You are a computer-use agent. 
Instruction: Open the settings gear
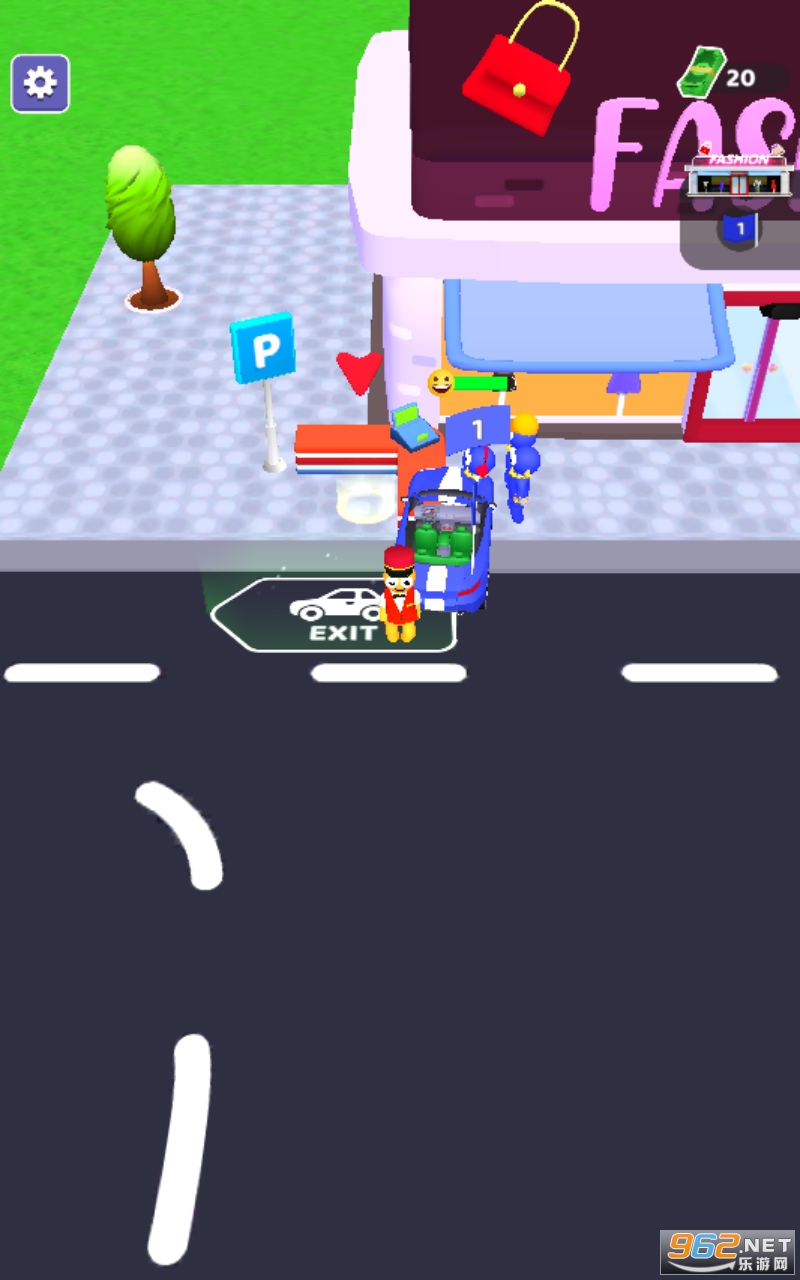click(x=40, y=83)
